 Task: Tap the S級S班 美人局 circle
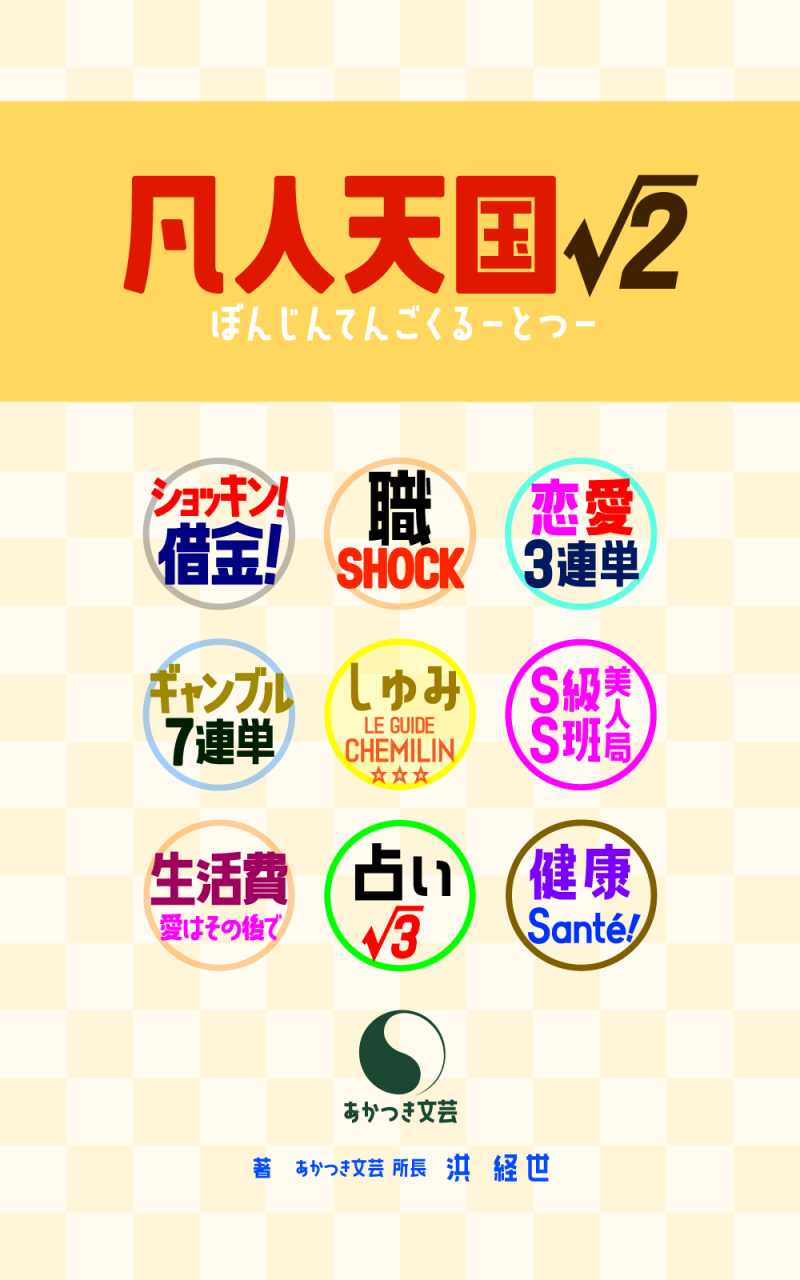[x=581, y=715]
